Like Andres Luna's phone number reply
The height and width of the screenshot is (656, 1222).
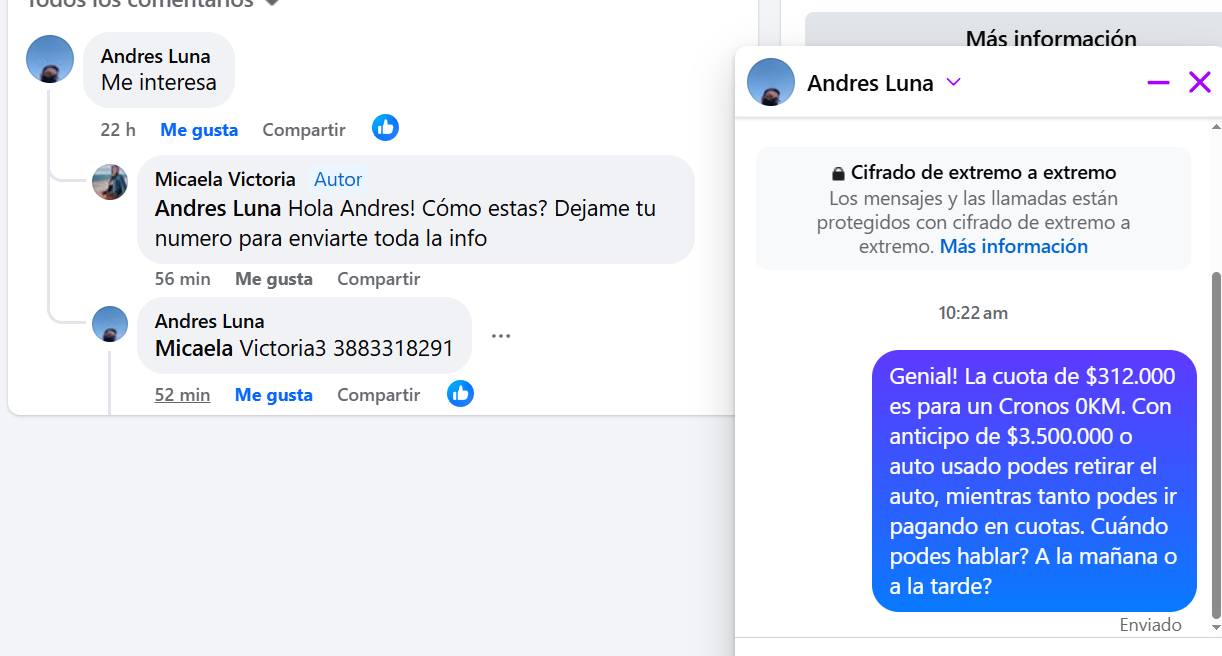coord(273,395)
